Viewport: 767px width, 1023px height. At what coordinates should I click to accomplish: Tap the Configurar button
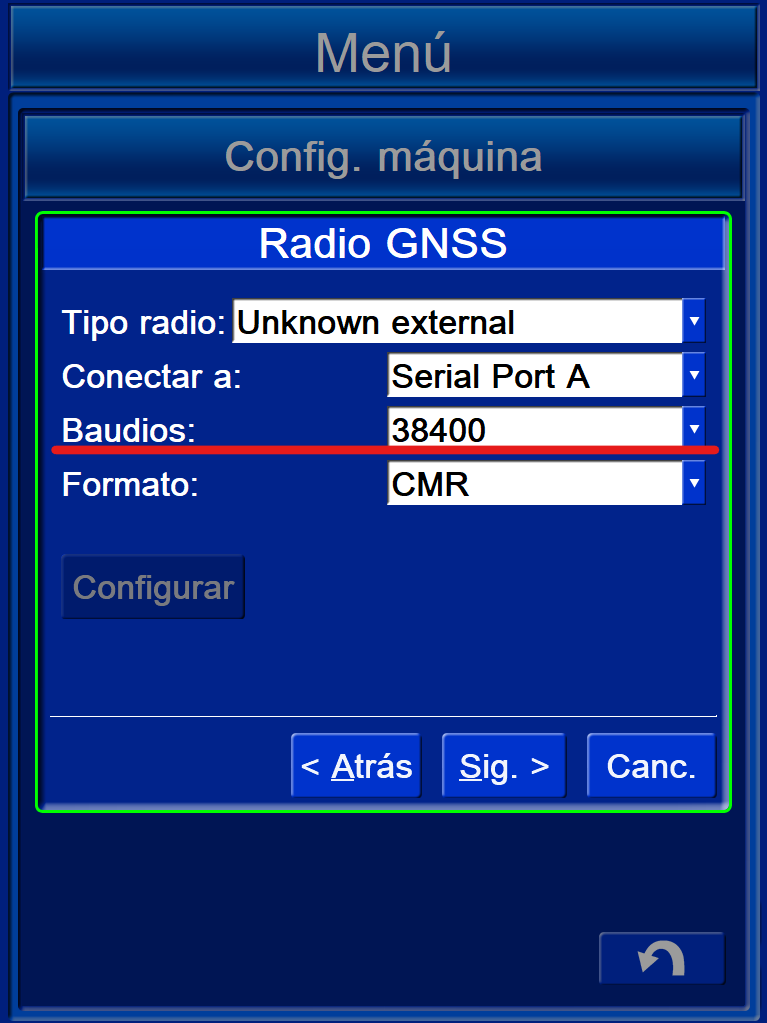click(153, 587)
